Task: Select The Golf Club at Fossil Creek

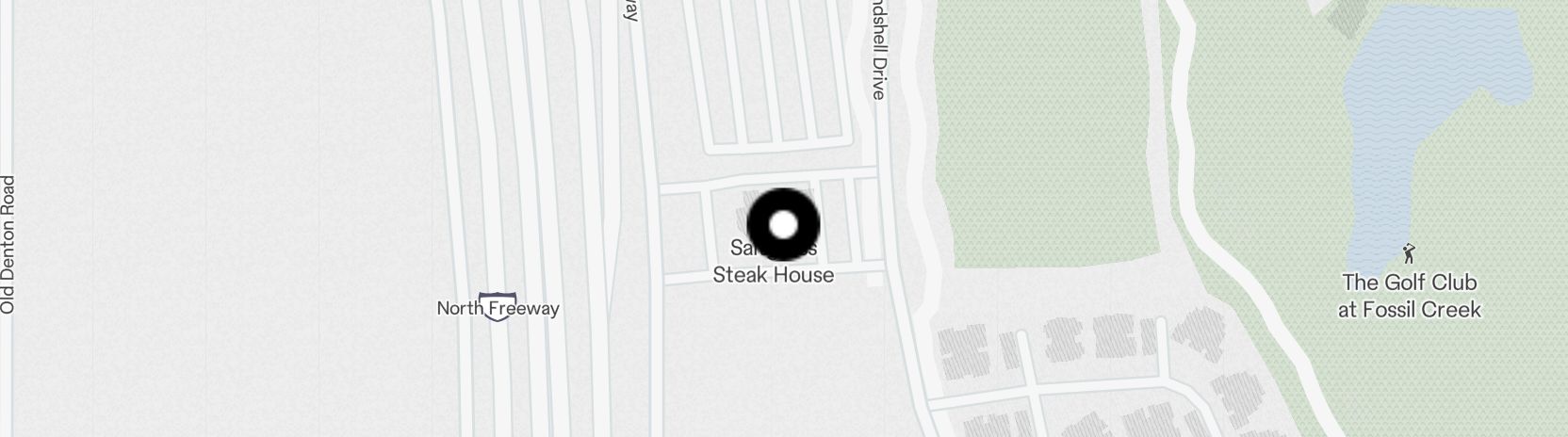Action: (x=1409, y=295)
